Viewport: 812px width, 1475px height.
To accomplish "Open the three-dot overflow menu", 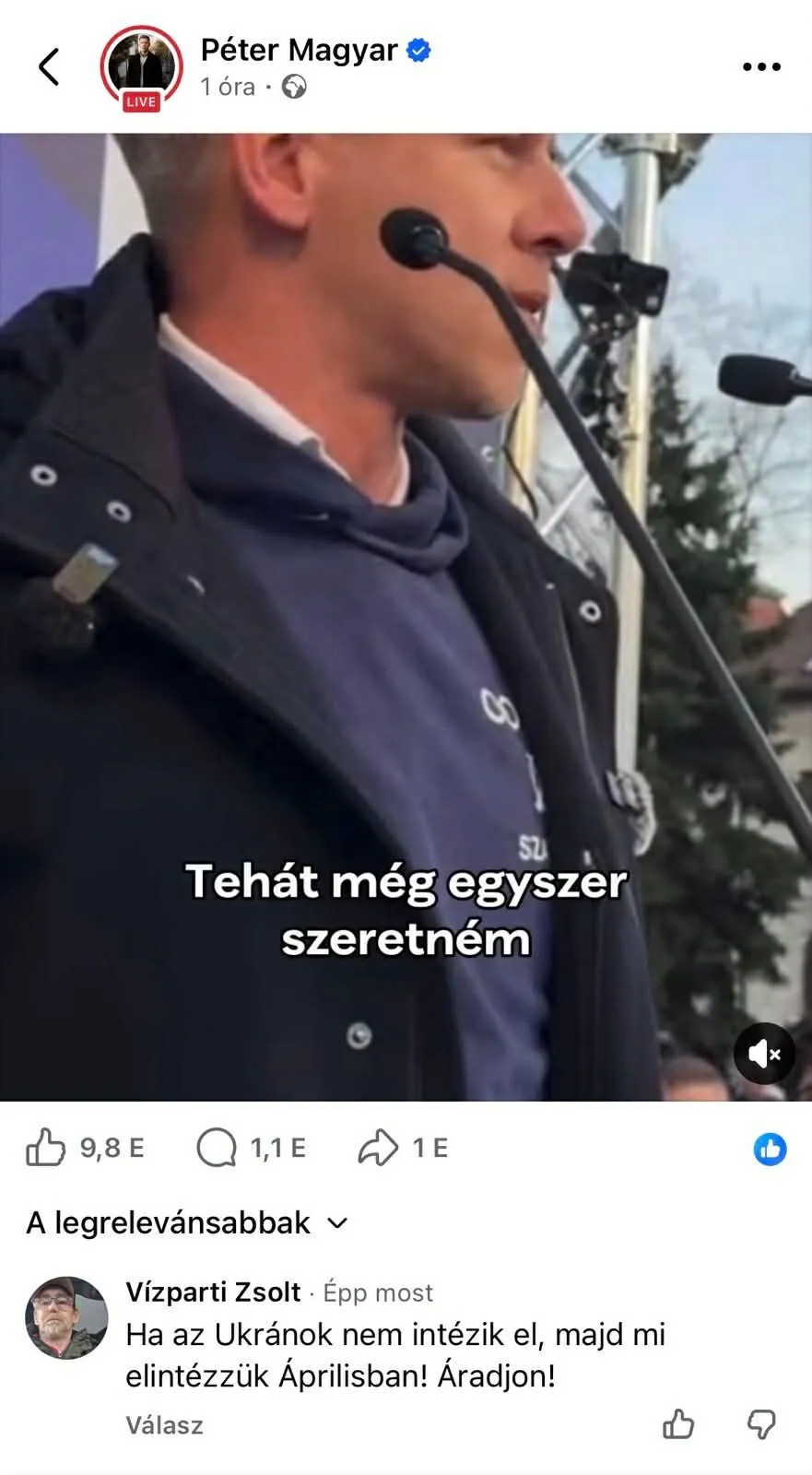I will point(761,66).
